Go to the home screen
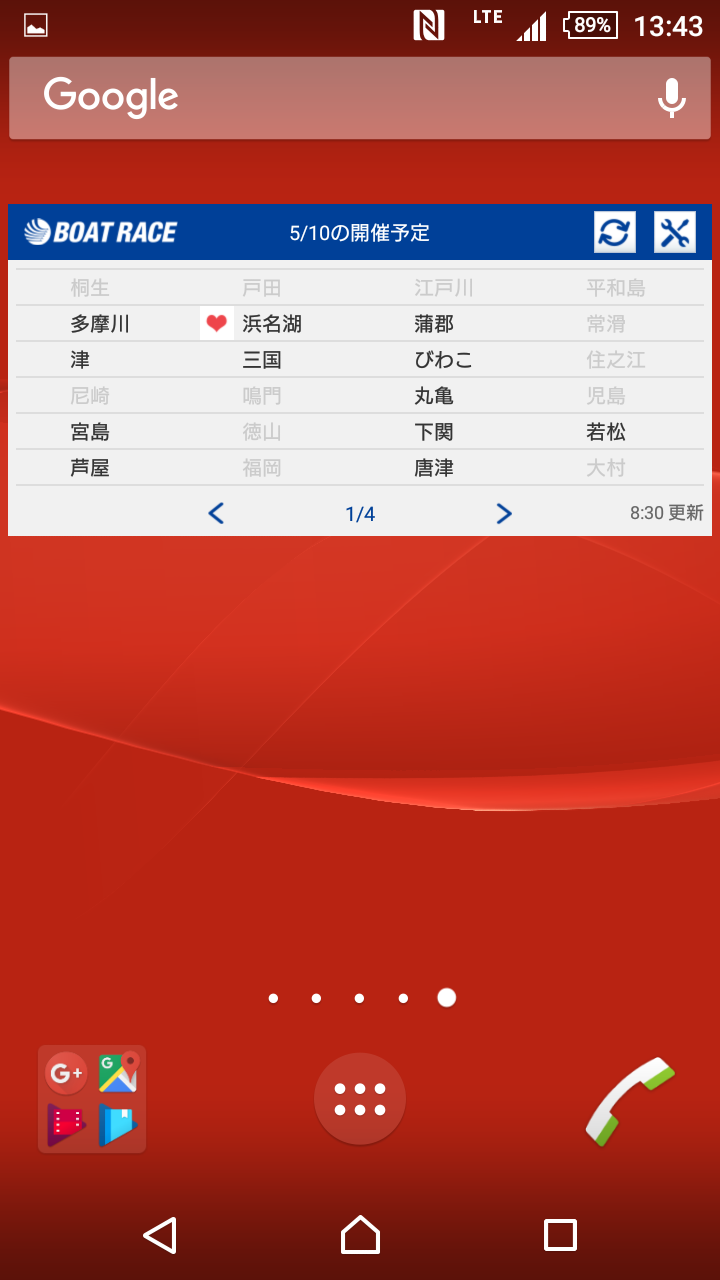The image size is (720, 1280). click(x=360, y=1235)
